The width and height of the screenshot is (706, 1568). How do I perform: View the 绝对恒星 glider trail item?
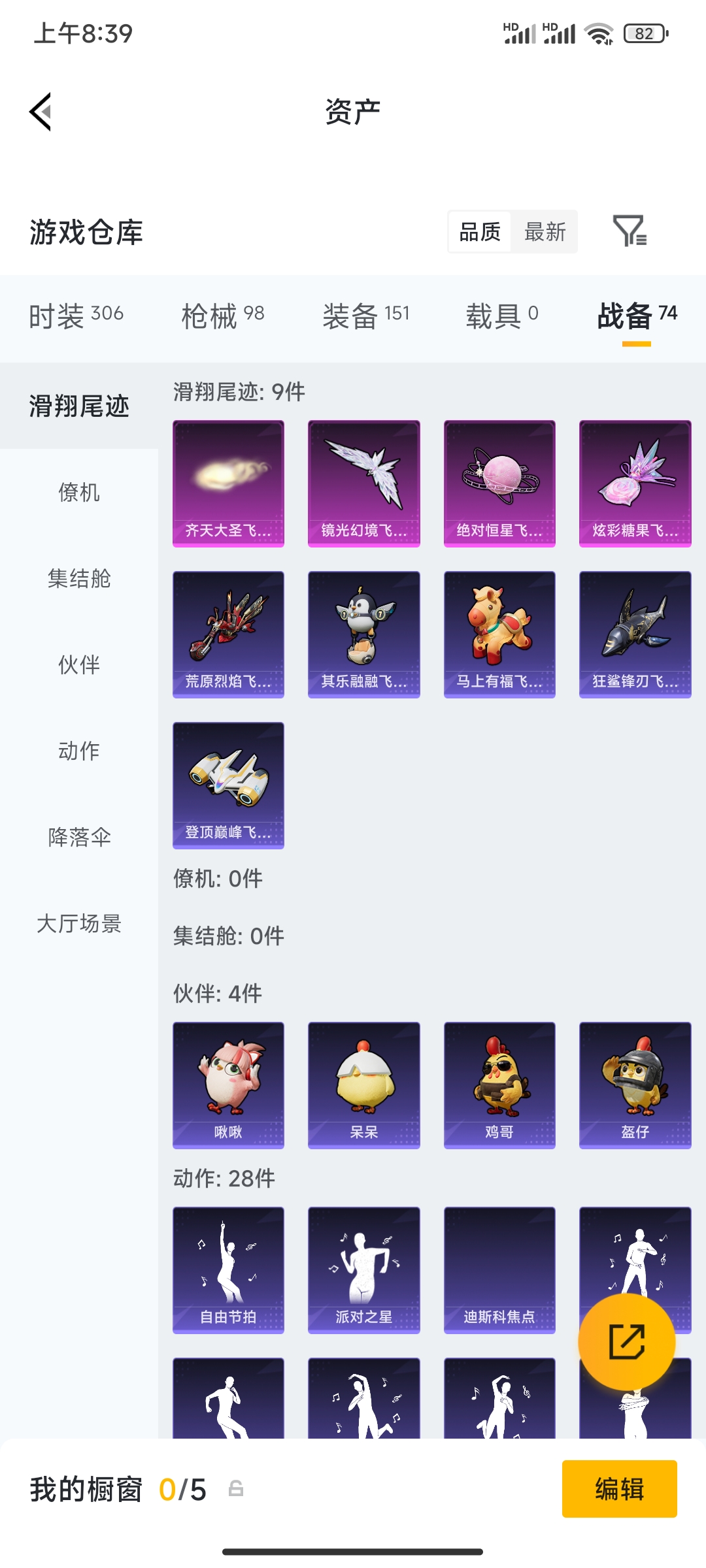tap(499, 483)
